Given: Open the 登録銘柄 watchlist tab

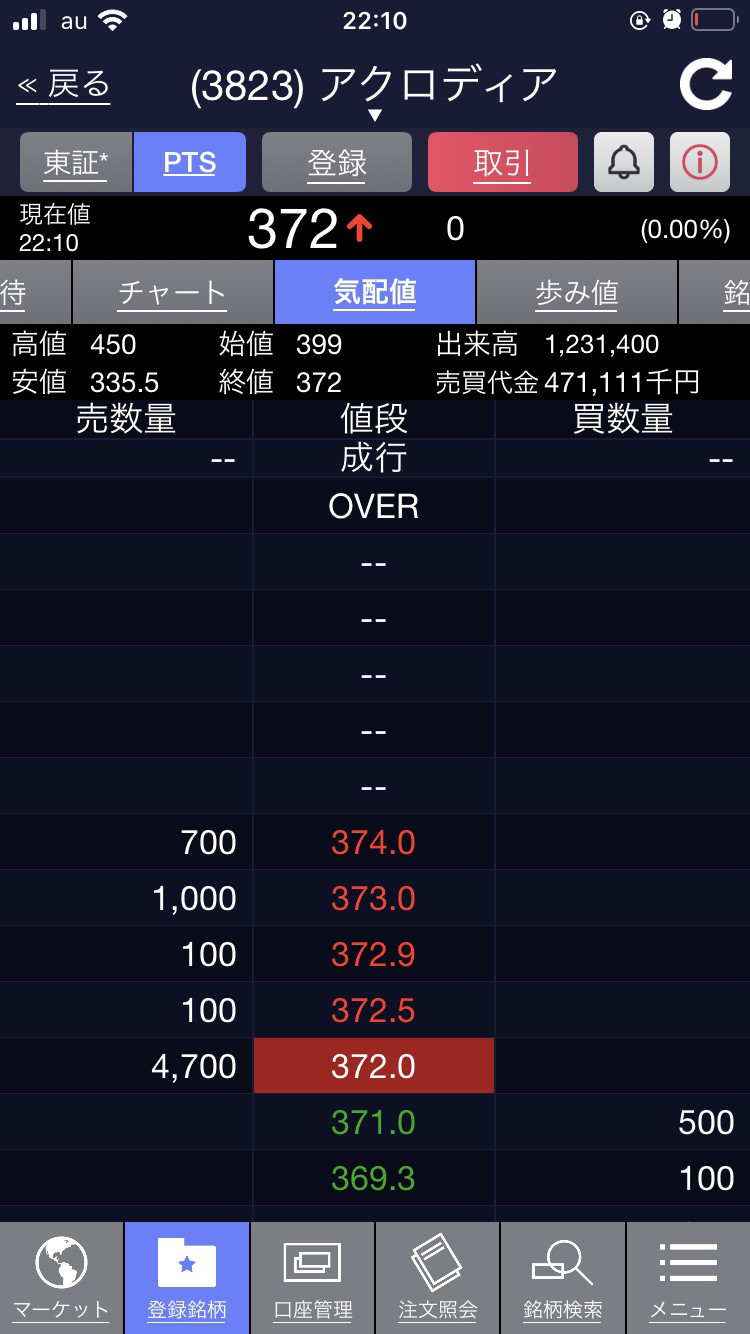Looking at the screenshot, I should 187,1278.
